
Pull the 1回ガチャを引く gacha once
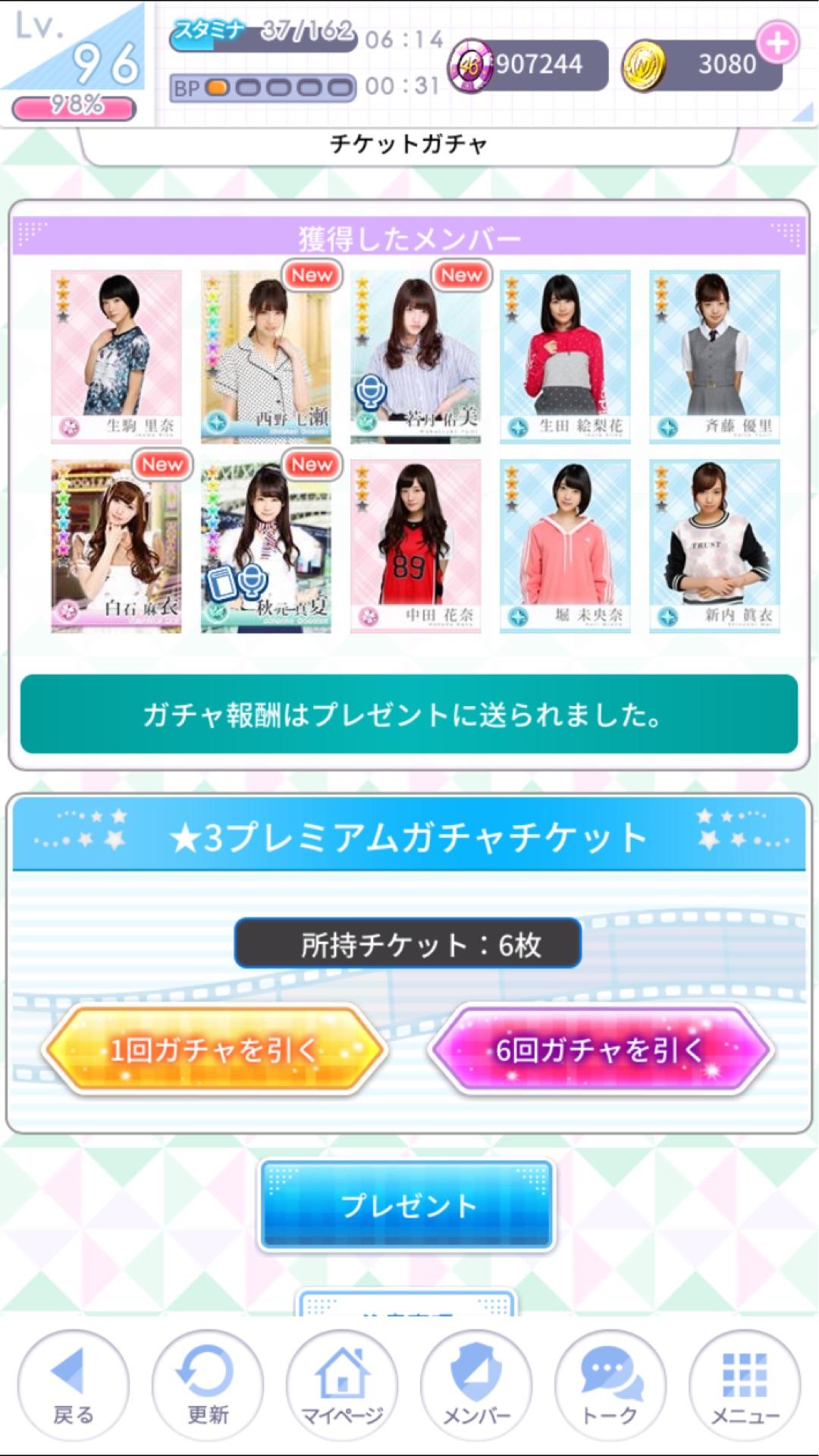[x=215, y=1050]
